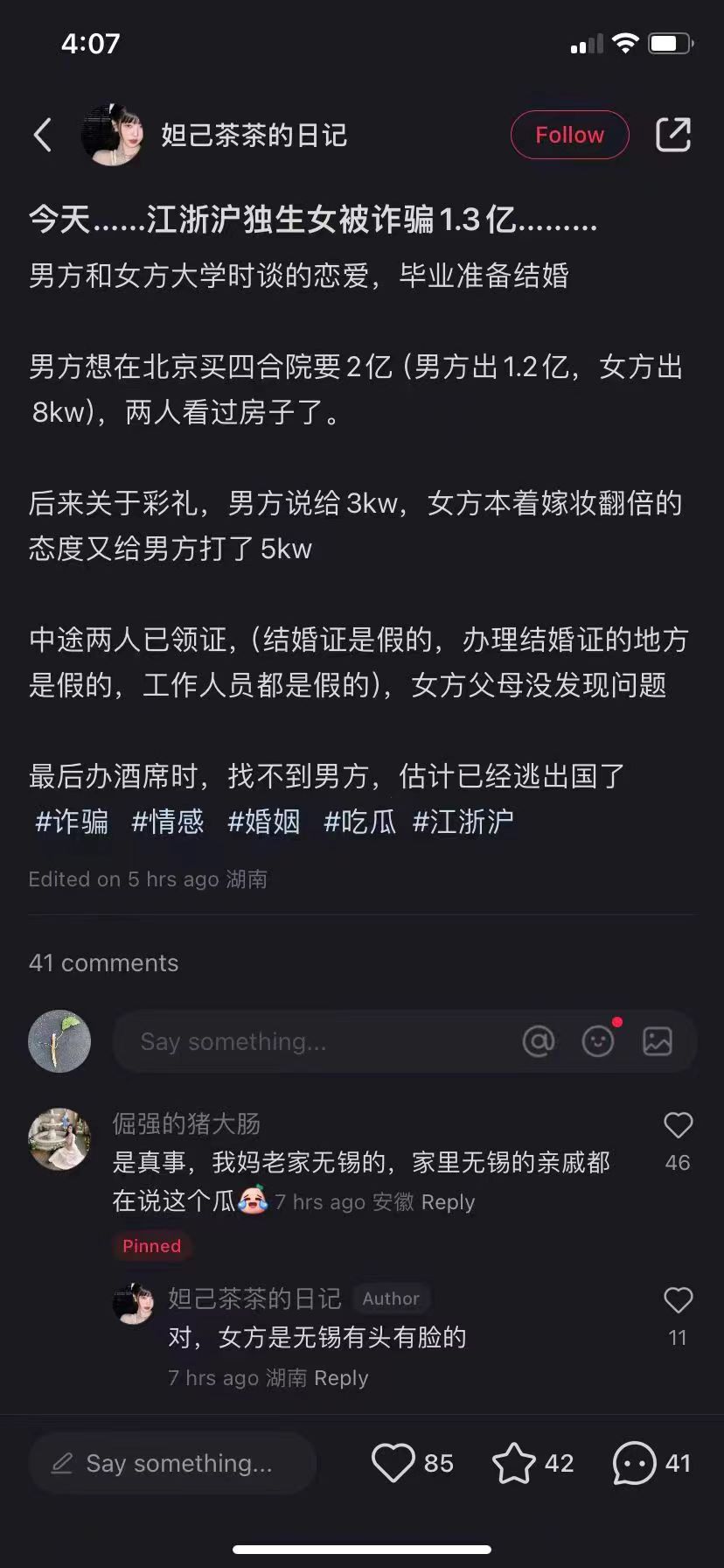Screen dimensions: 724x1568
Task: Open the #情感 hashtag
Action: [167, 822]
